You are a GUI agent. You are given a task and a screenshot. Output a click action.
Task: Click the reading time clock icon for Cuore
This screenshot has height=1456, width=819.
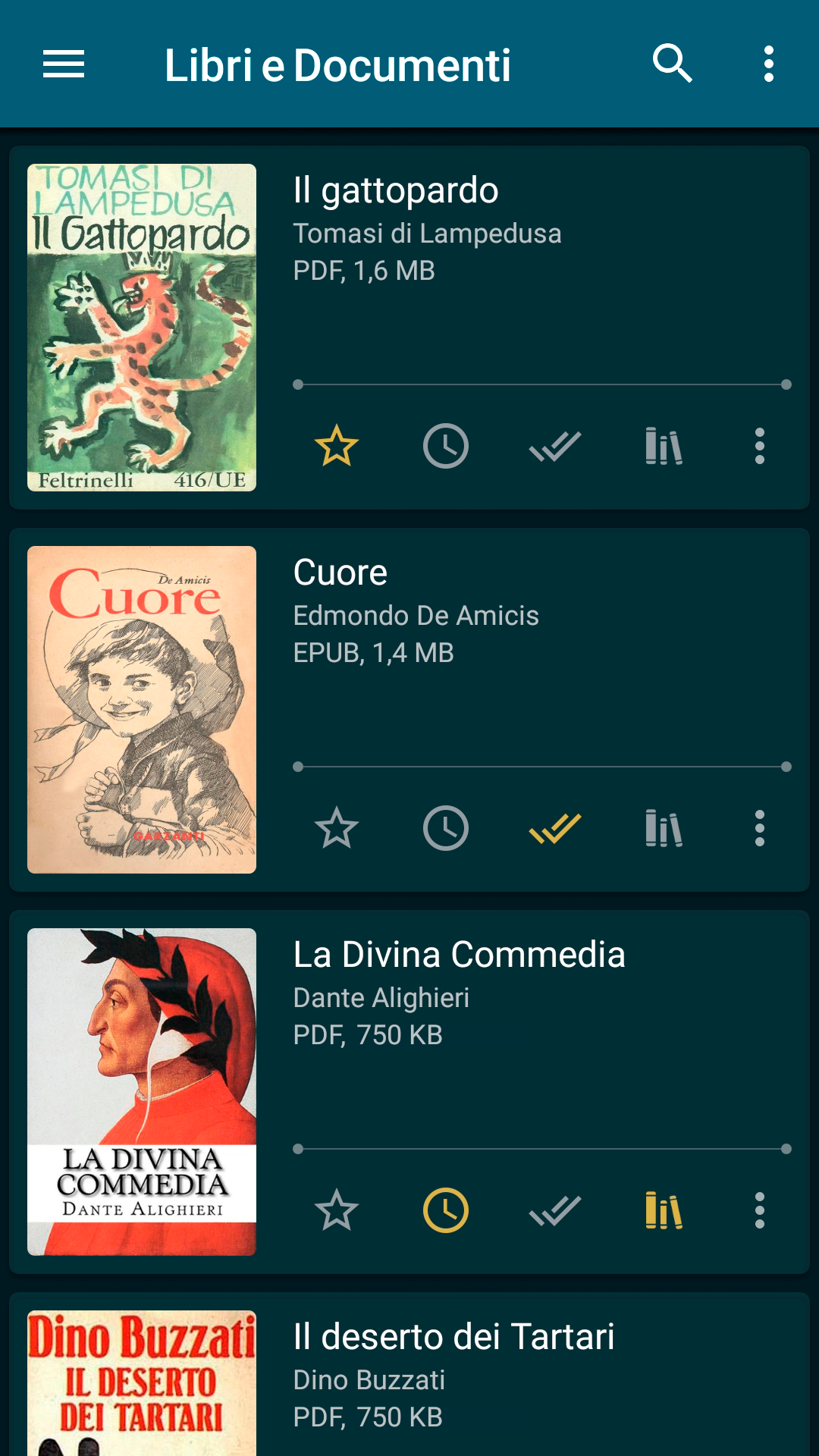pos(446,828)
